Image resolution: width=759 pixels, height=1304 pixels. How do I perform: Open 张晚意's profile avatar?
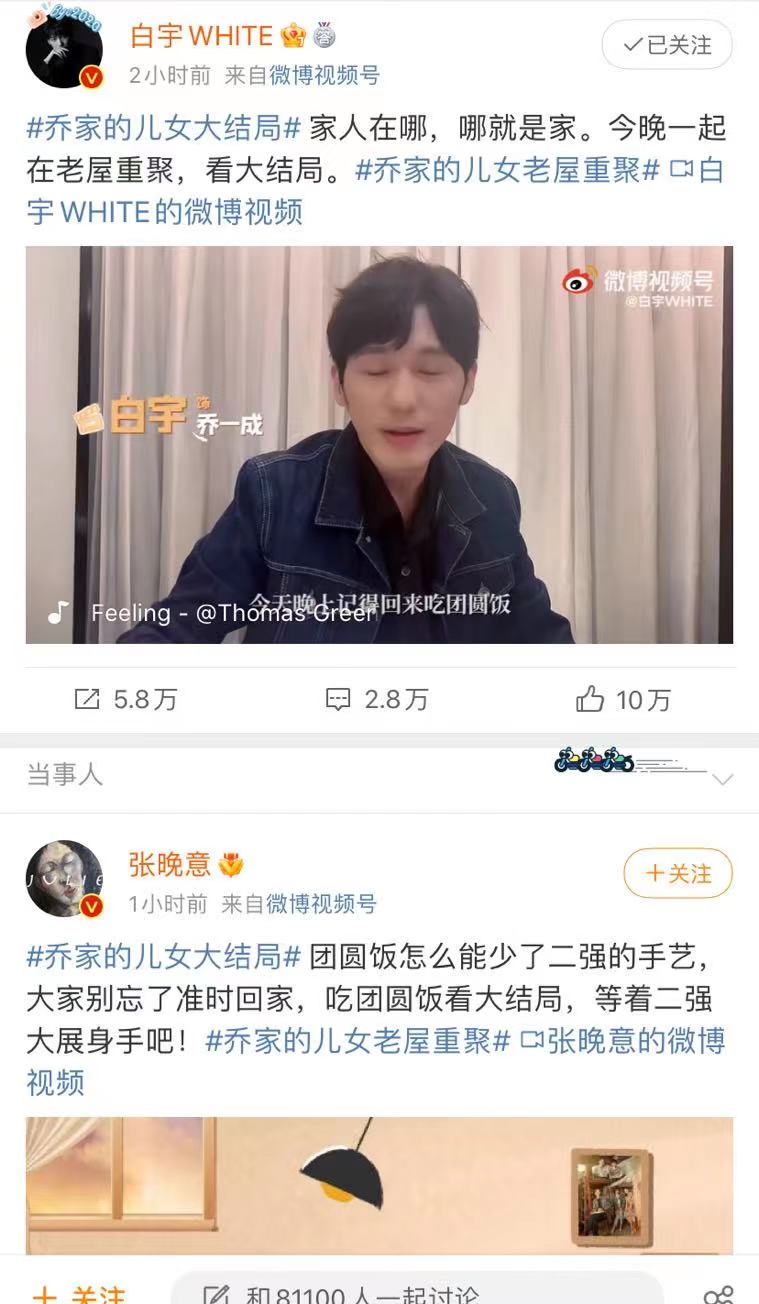tap(64, 878)
